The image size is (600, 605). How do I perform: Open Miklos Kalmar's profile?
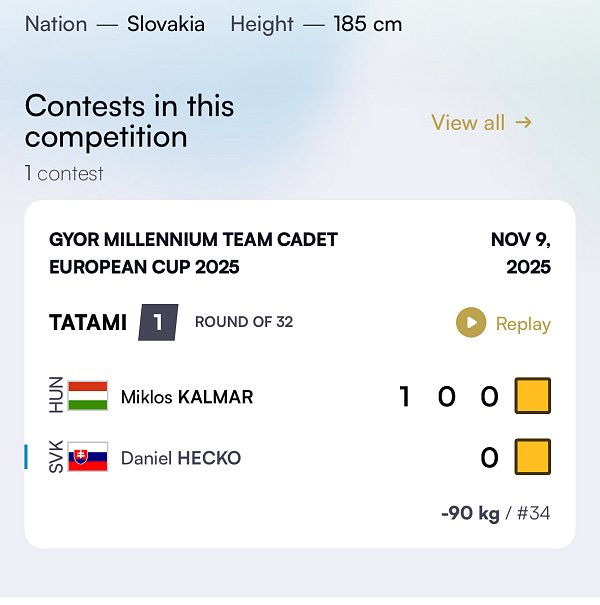[186, 397]
